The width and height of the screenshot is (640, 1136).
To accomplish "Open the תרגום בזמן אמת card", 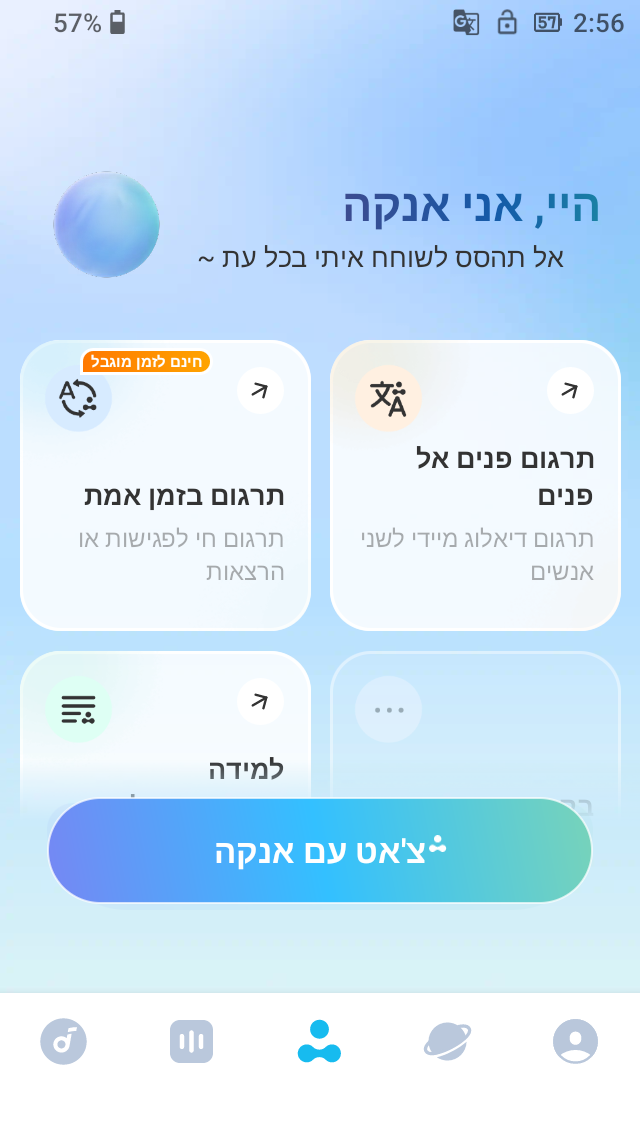I will pos(165,485).
